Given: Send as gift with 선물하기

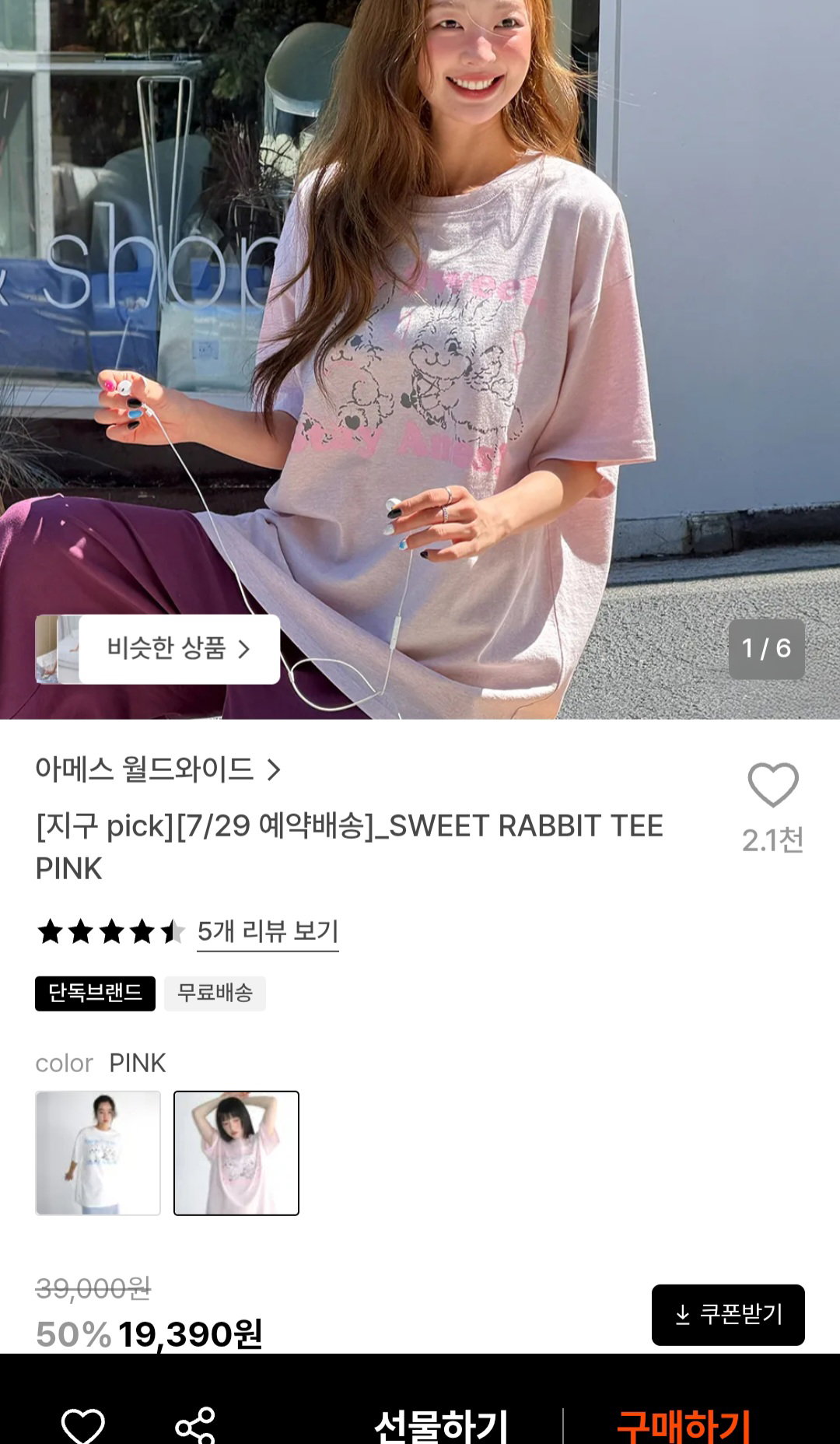Looking at the screenshot, I should coord(441,1425).
